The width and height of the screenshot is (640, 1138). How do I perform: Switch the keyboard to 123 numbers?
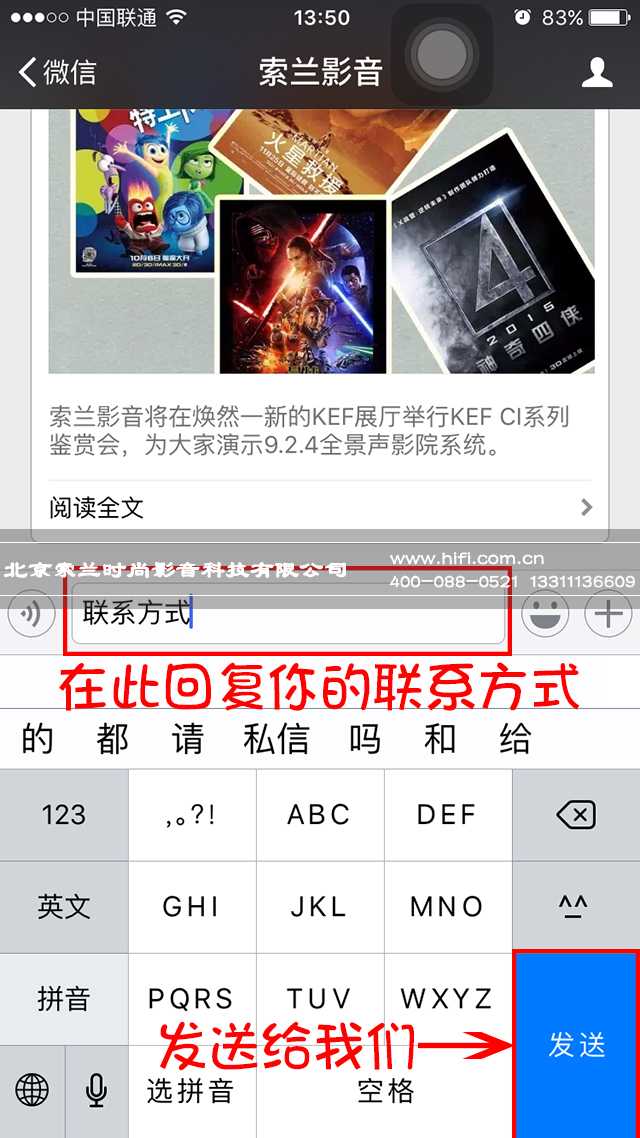[x=64, y=815]
